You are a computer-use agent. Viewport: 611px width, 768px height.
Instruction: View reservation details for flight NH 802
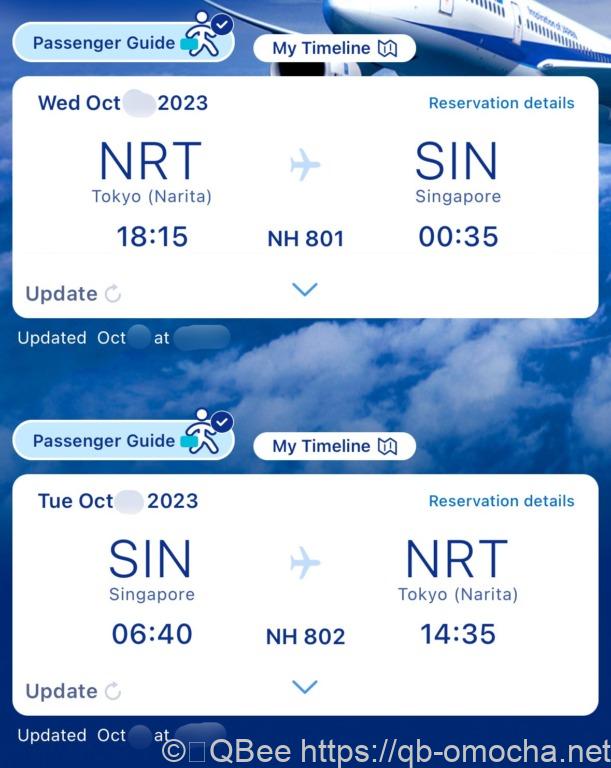(501, 501)
